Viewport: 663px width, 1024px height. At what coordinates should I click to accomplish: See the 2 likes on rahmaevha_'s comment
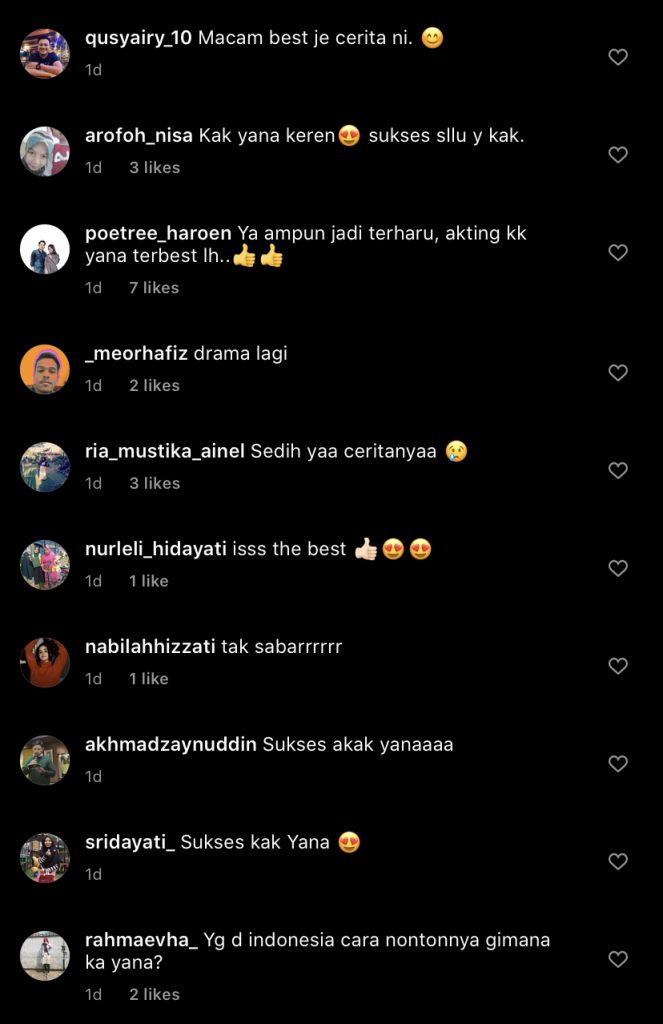pos(154,994)
